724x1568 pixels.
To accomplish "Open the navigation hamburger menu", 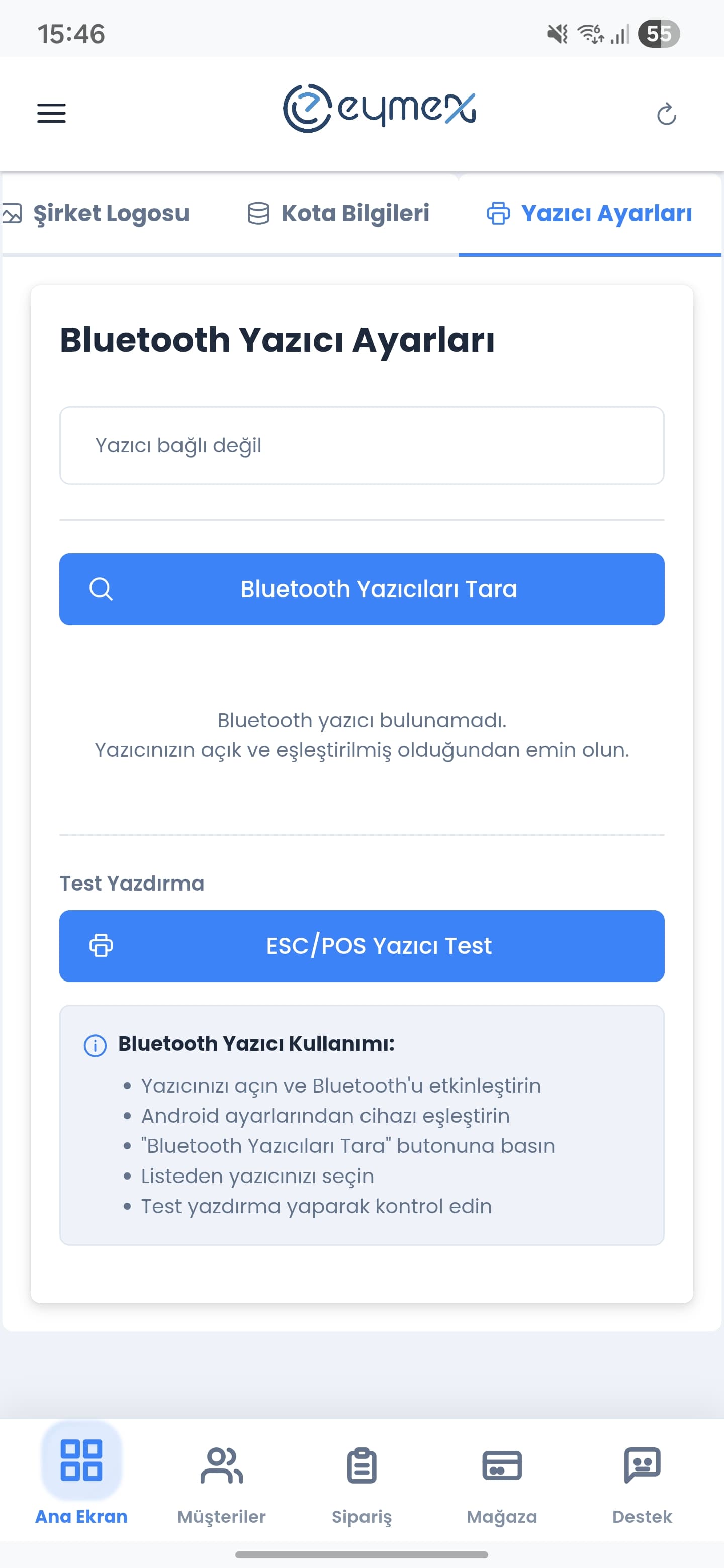I will (x=51, y=113).
